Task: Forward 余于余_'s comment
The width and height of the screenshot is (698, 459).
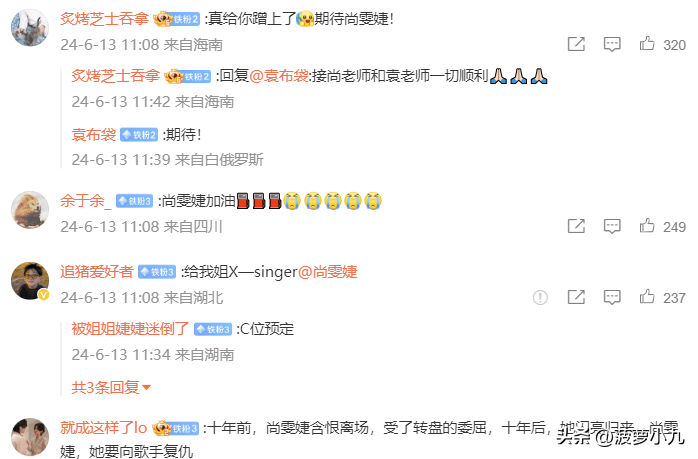Action: 576,227
